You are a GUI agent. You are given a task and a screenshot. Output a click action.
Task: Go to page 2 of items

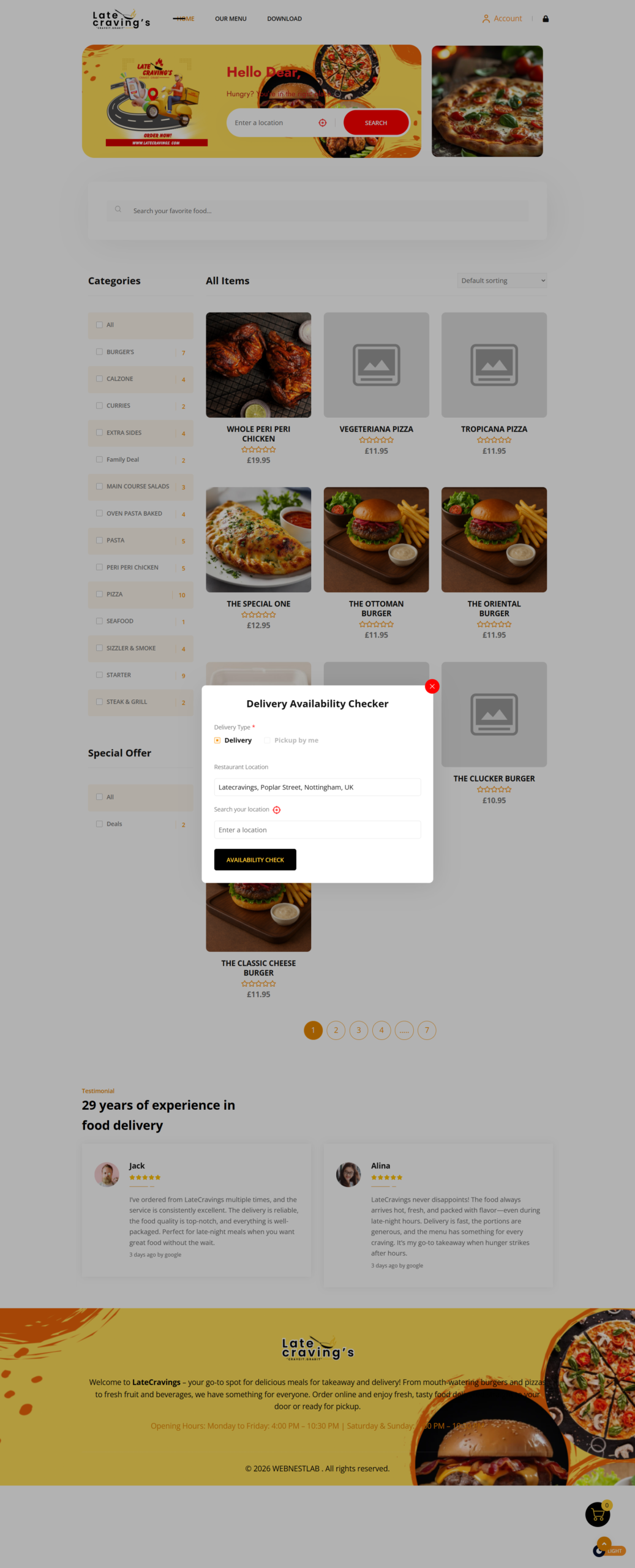click(x=336, y=1030)
